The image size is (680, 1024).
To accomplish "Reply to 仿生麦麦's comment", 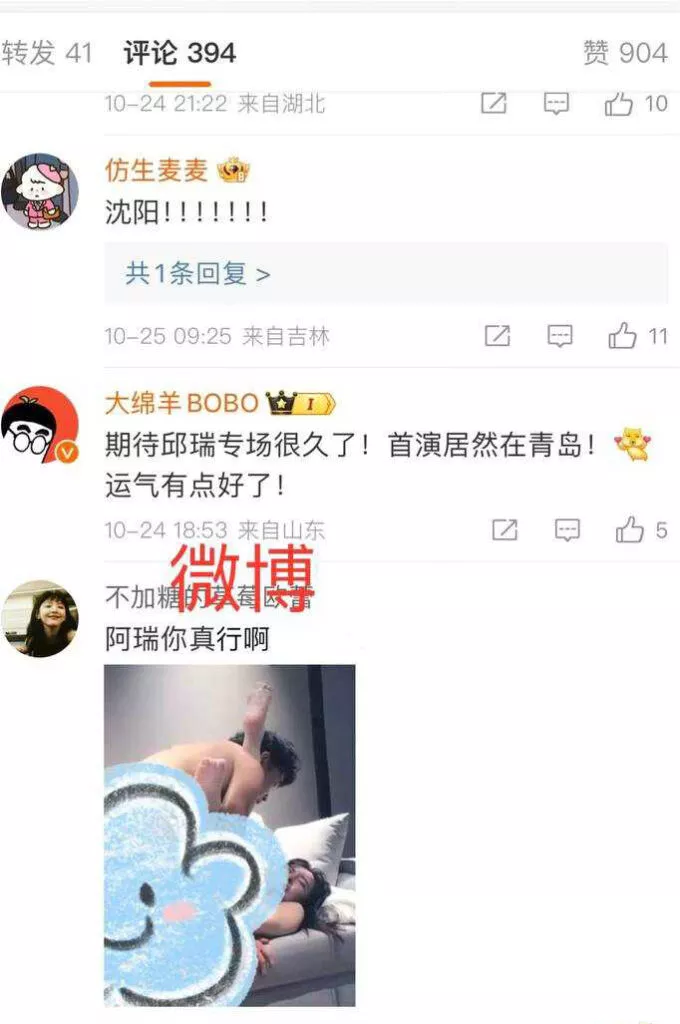I will tap(559, 336).
